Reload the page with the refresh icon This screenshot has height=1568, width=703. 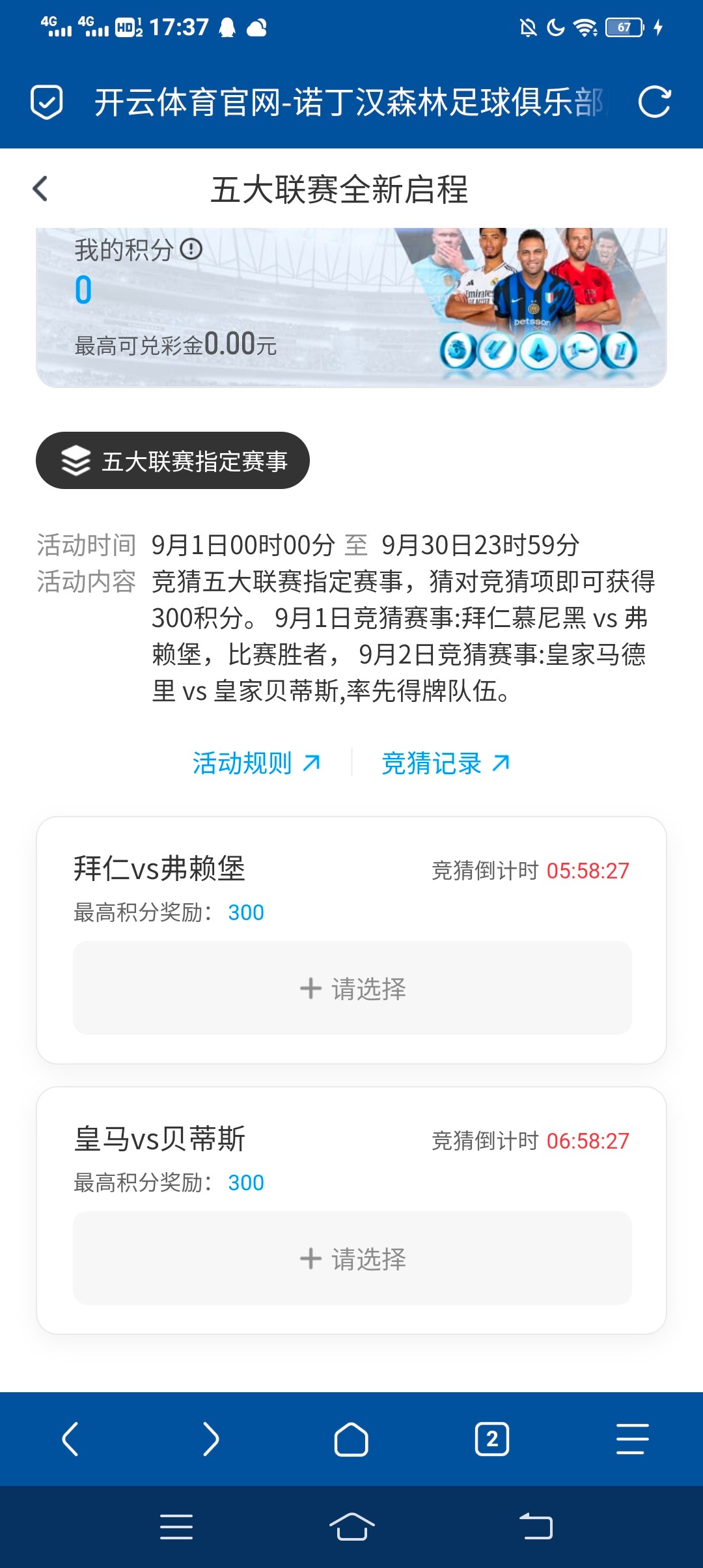[654, 102]
